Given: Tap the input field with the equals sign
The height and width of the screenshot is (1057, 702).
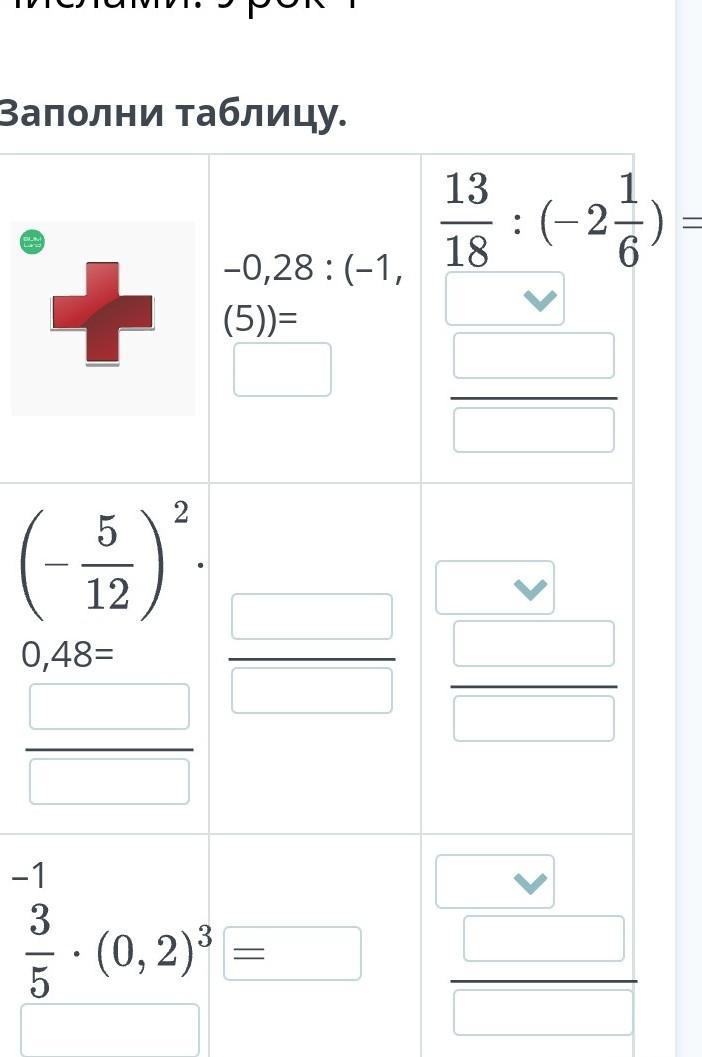Looking at the screenshot, I should point(292,953).
